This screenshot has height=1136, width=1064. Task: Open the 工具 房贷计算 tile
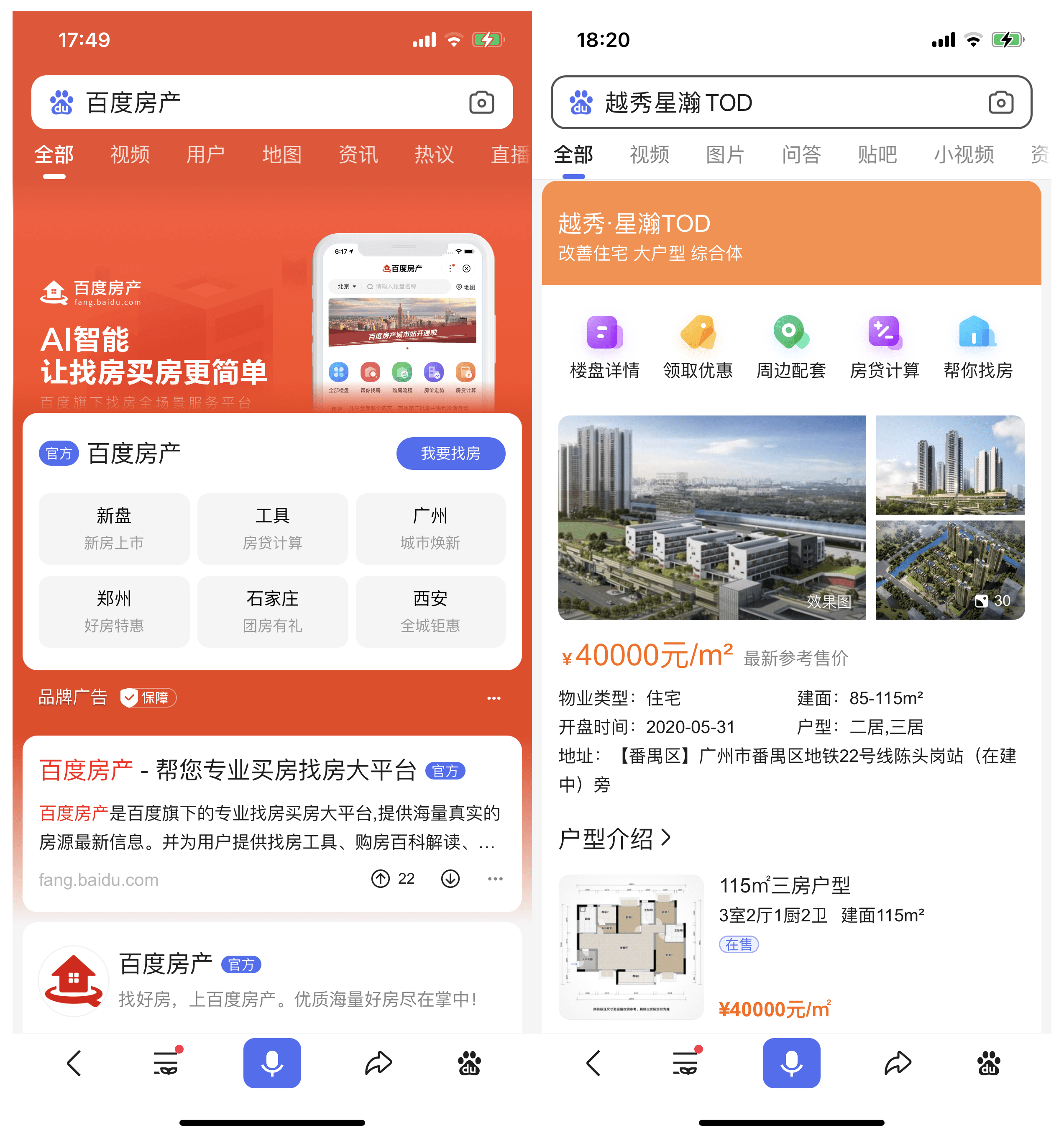tap(272, 528)
